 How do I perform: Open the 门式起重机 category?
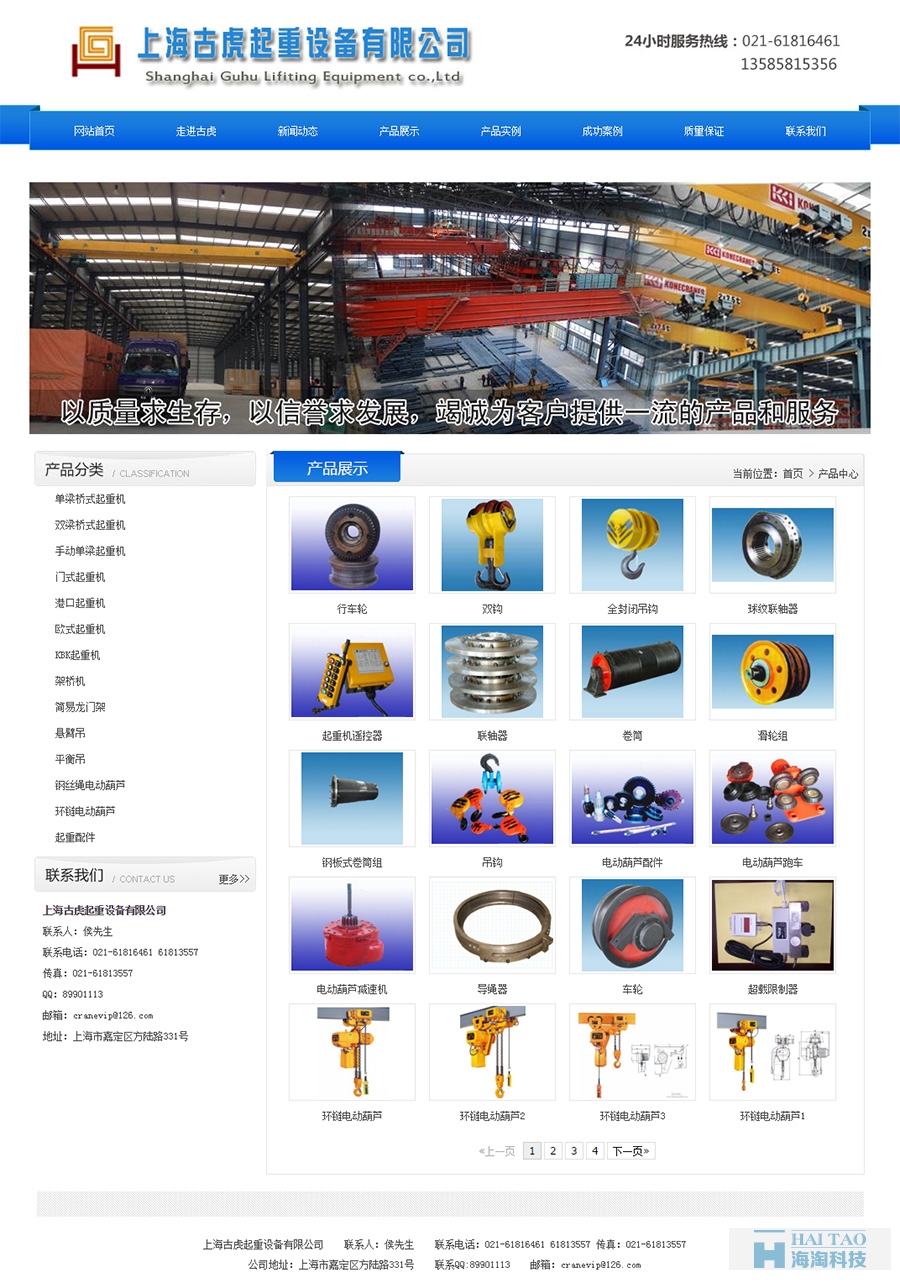(x=80, y=577)
